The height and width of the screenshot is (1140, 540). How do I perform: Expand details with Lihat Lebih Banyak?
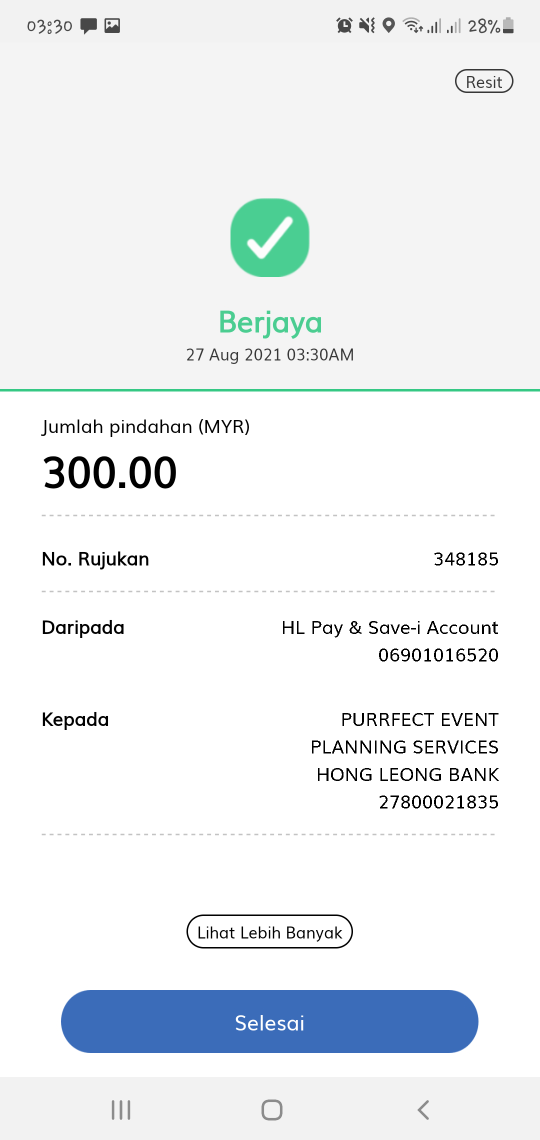click(x=270, y=932)
